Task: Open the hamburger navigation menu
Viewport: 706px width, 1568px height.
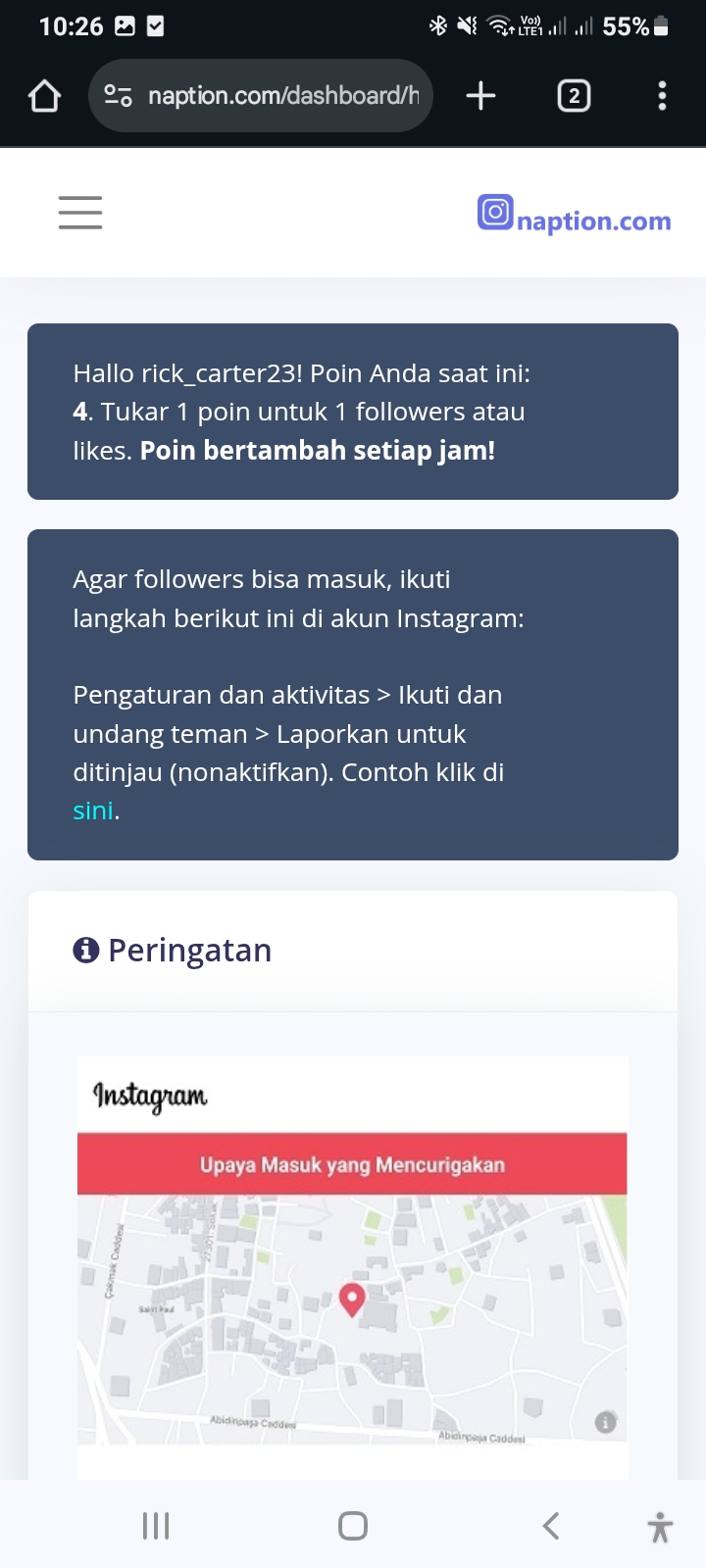Action: 80,213
